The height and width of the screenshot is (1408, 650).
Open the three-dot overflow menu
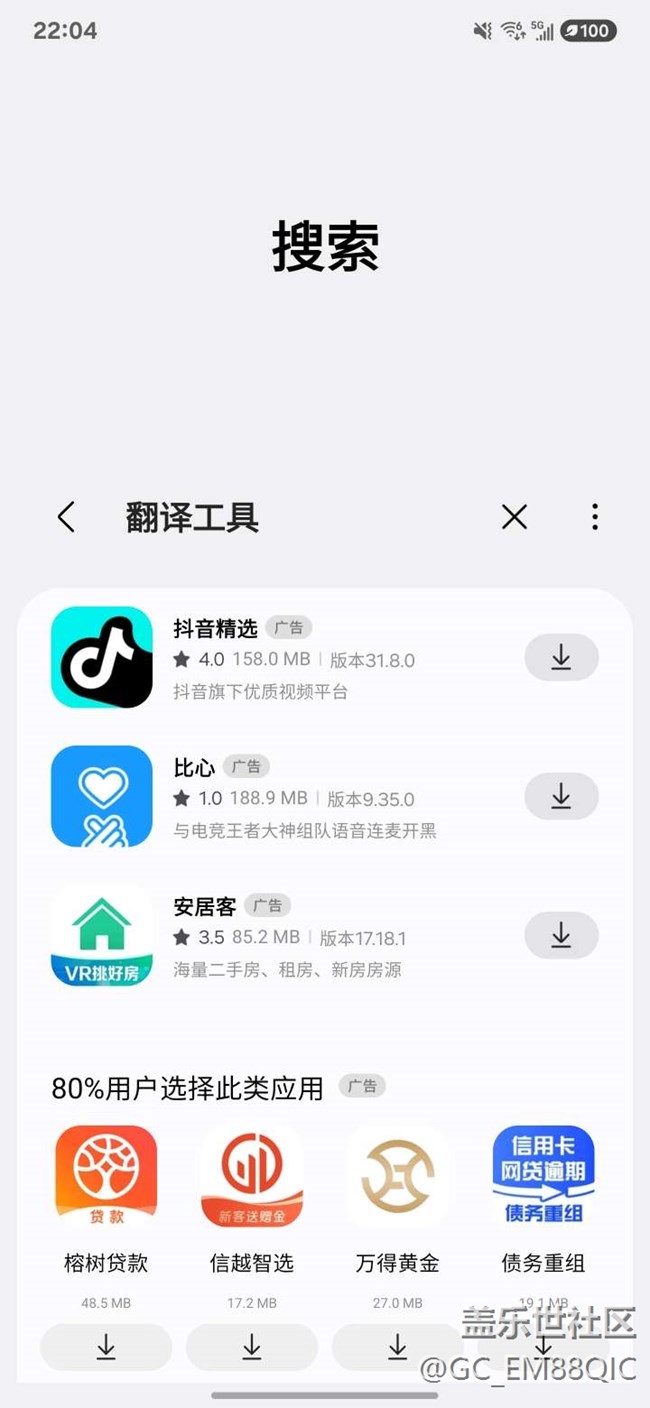click(594, 517)
